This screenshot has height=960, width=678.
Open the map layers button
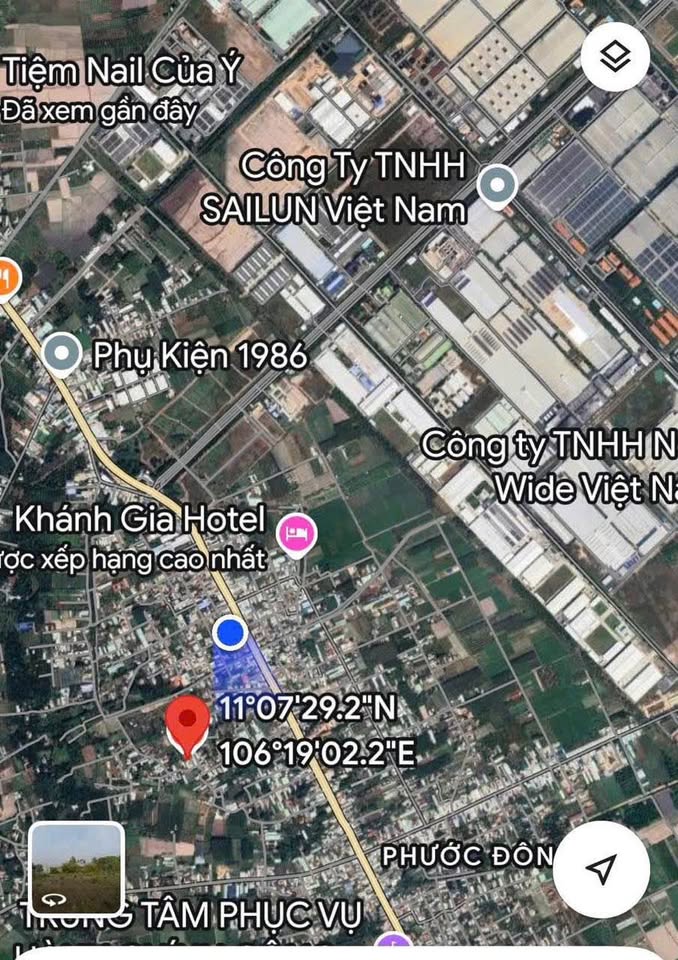(615, 57)
